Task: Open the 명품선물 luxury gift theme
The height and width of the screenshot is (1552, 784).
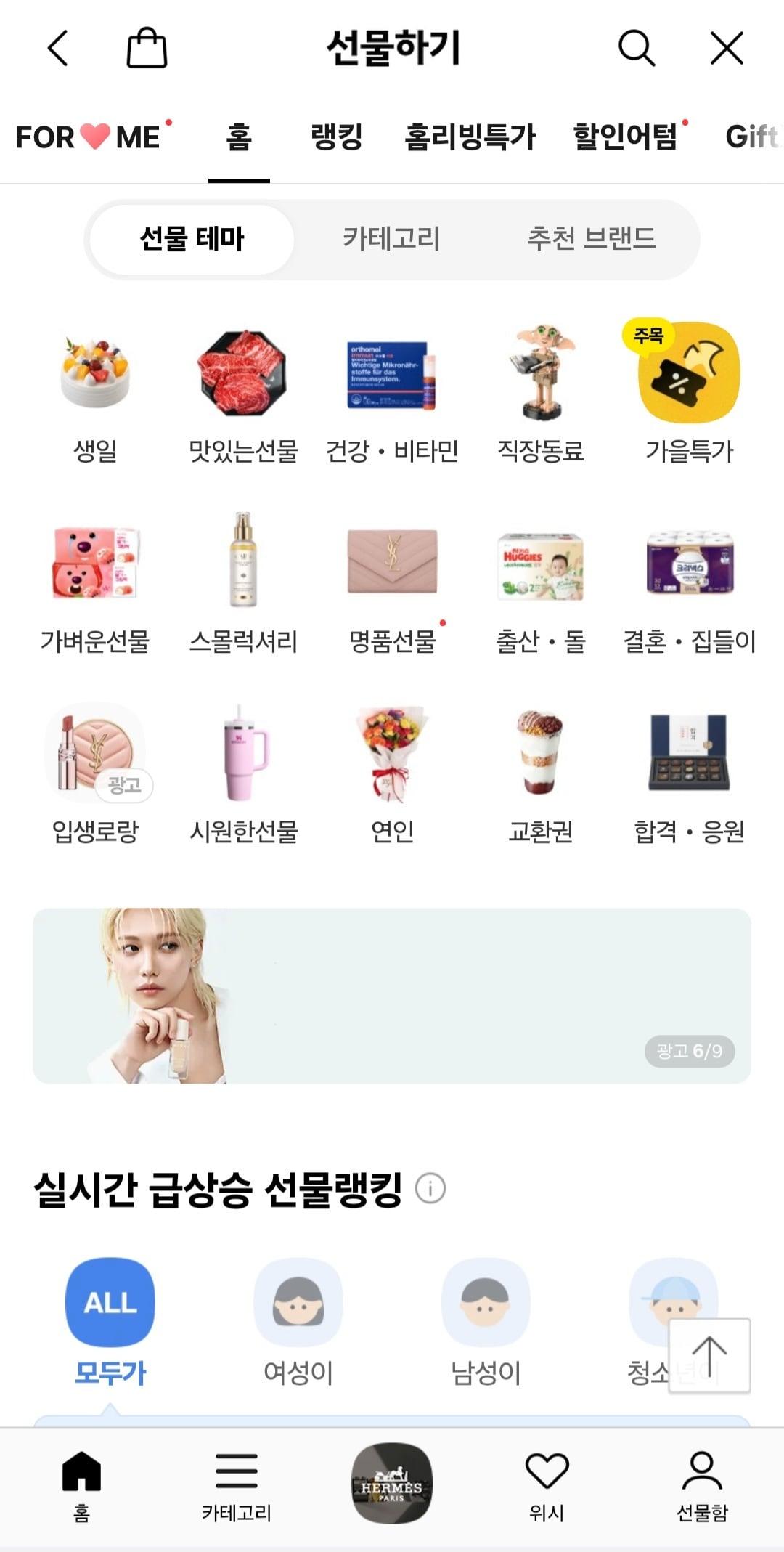Action: [x=391, y=570]
